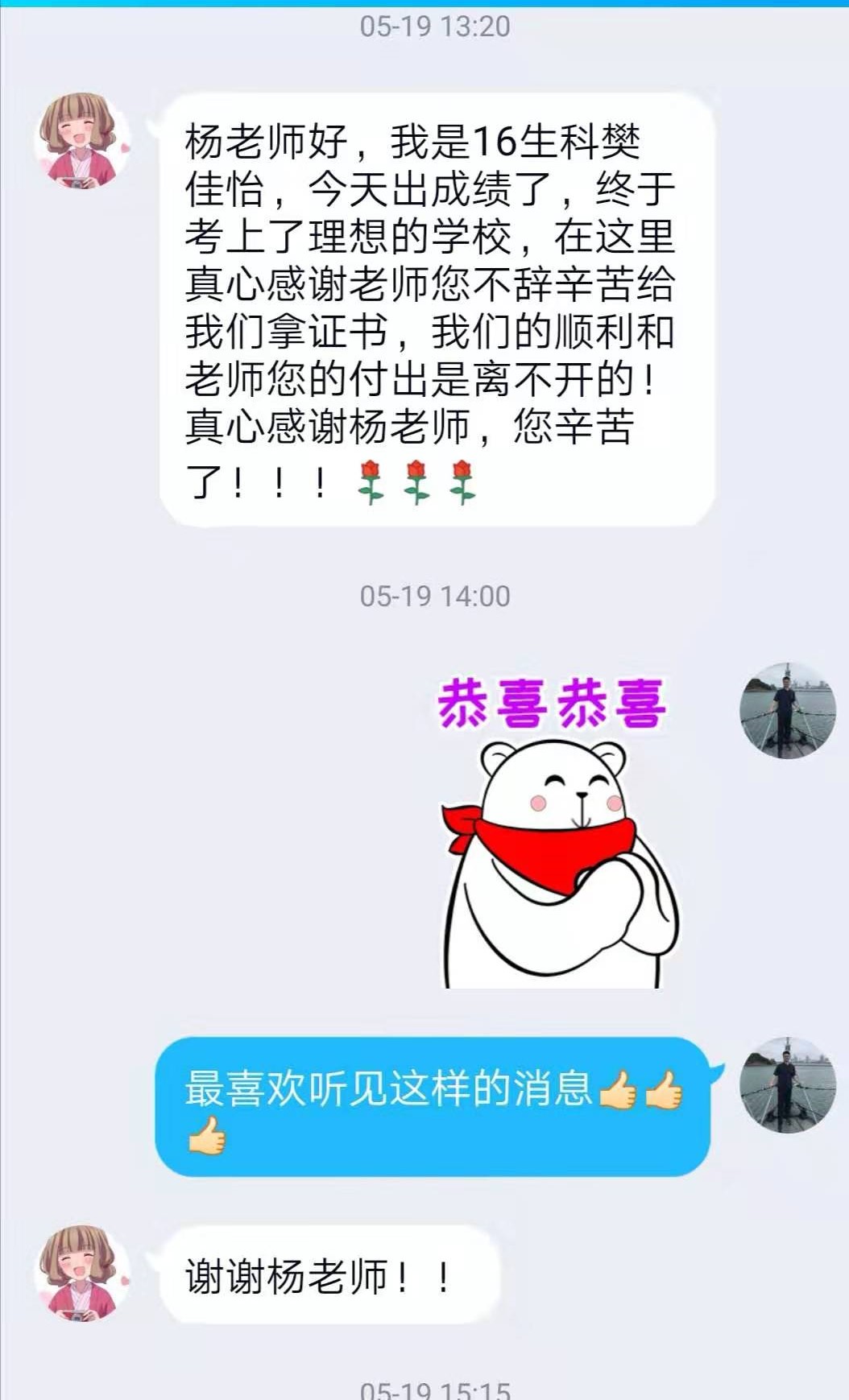Tap avatar beside the 最喜欢听见这样的消息 bubble
This screenshot has height=1400, width=849.
coord(787,1085)
